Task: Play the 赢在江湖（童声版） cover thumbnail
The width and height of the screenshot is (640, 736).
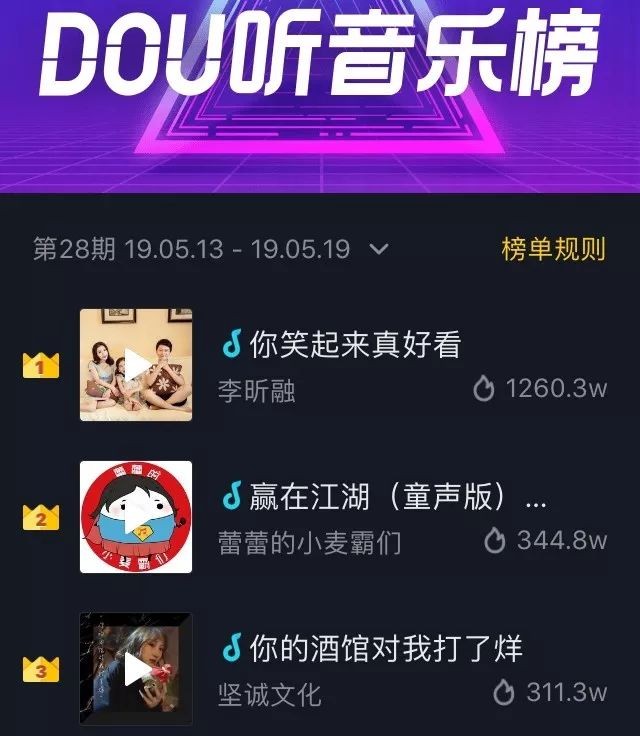Action: (136, 517)
